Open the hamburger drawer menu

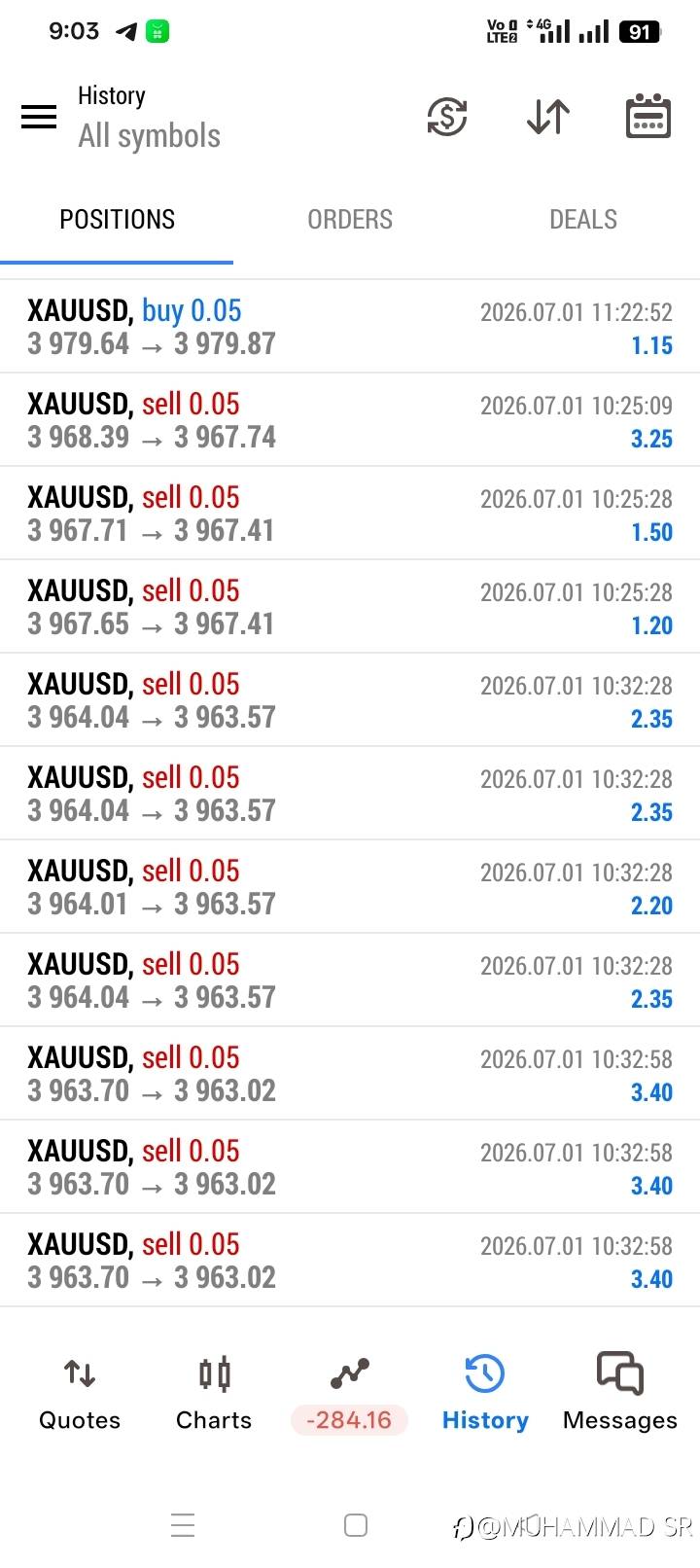[x=39, y=117]
